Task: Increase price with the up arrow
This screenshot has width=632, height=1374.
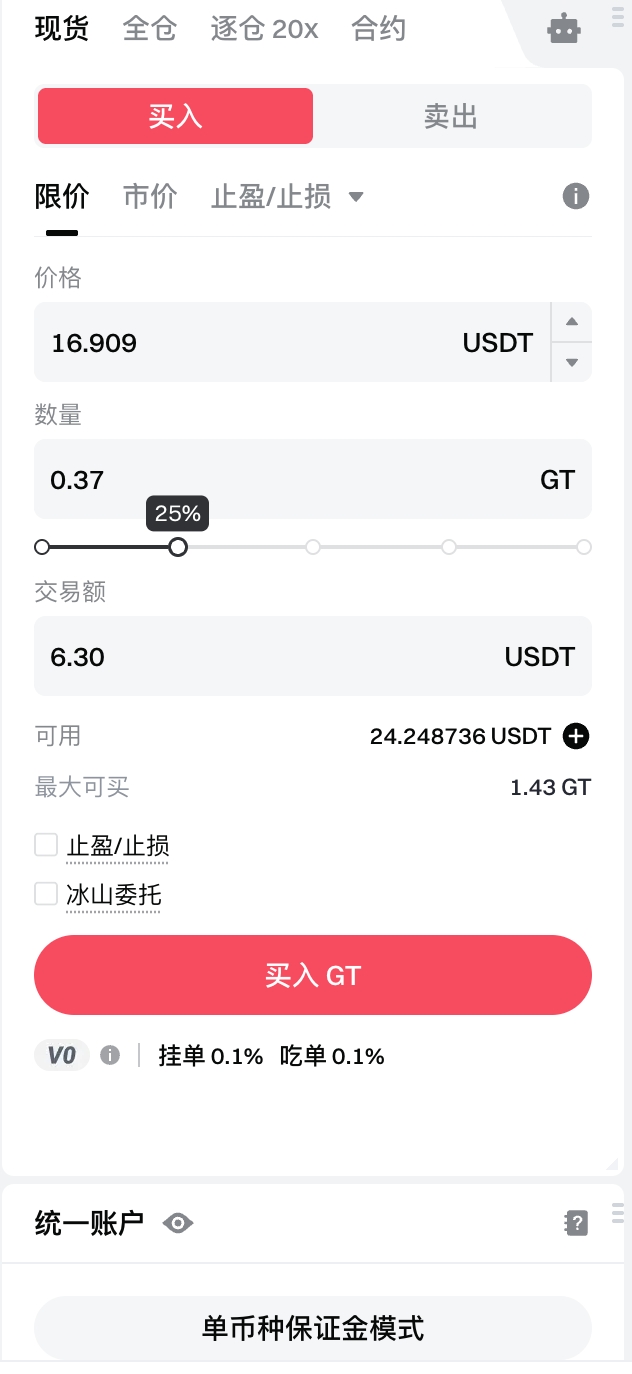Action: (x=572, y=322)
